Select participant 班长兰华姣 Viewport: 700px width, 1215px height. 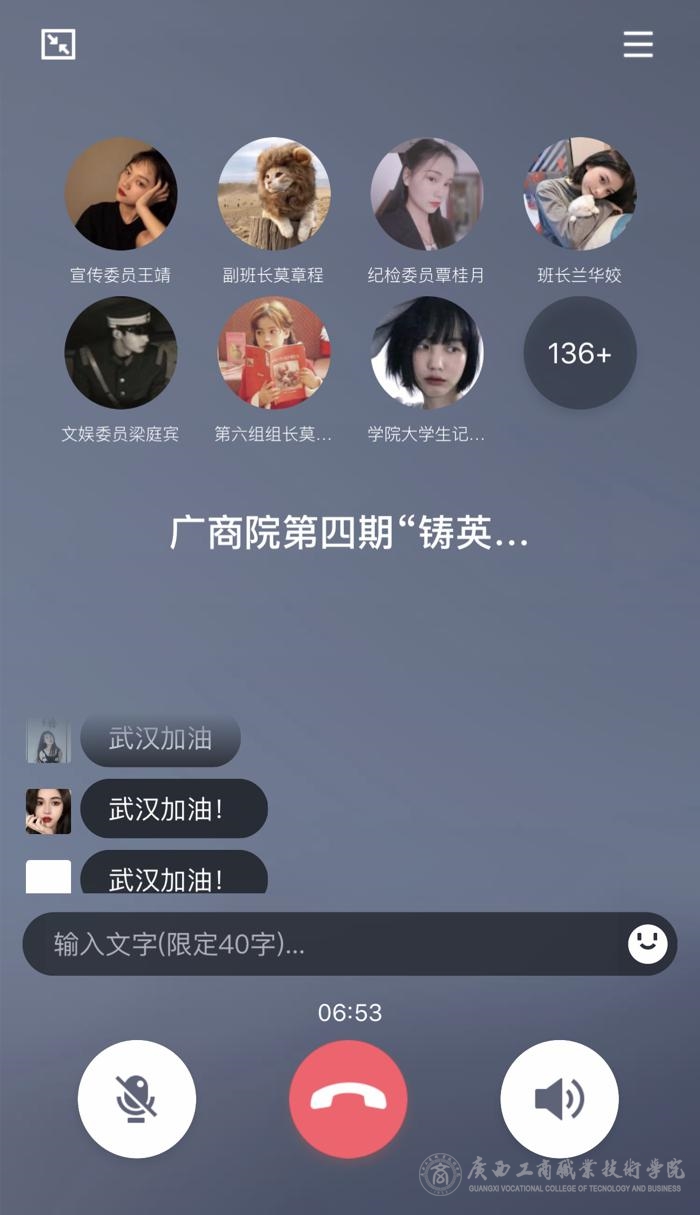580,194
